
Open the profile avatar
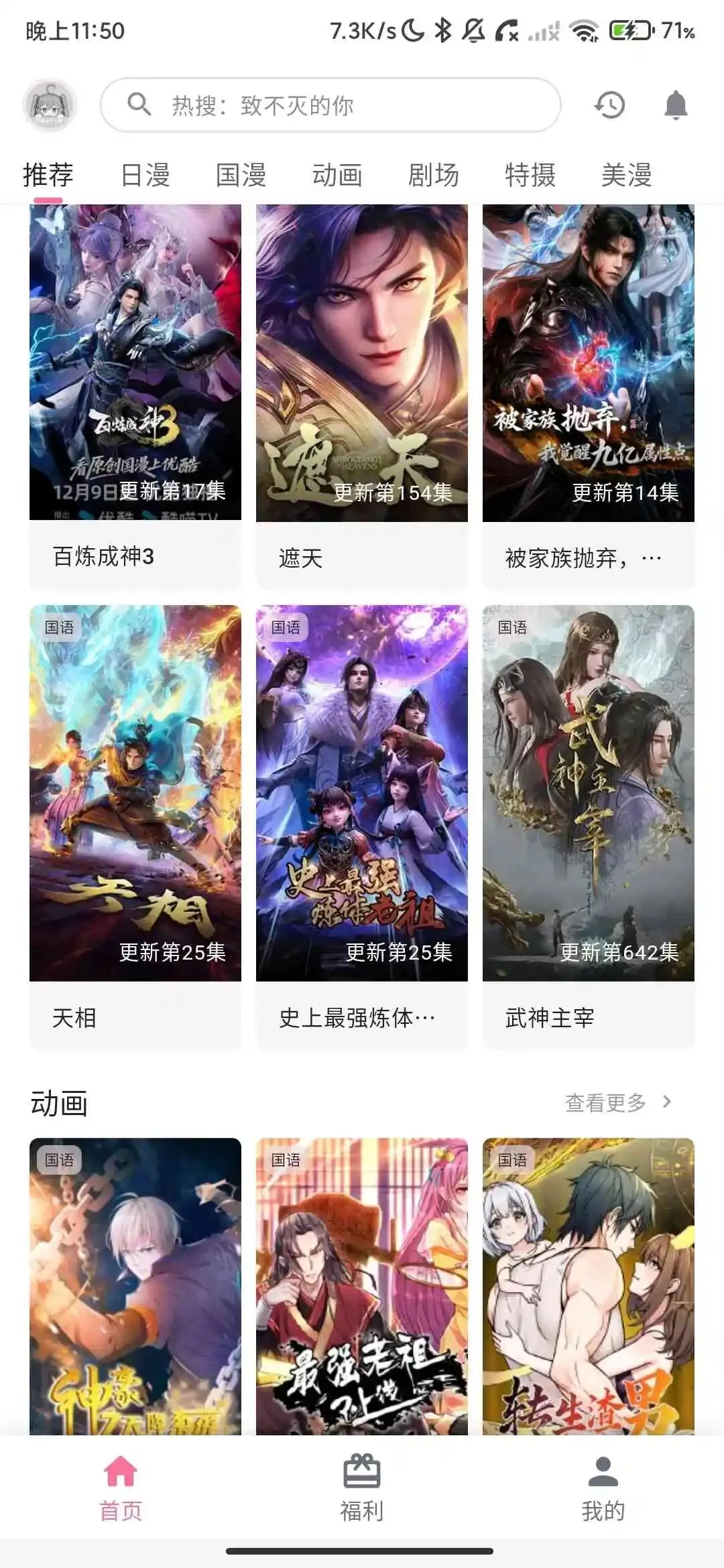(x=50, y=105)
